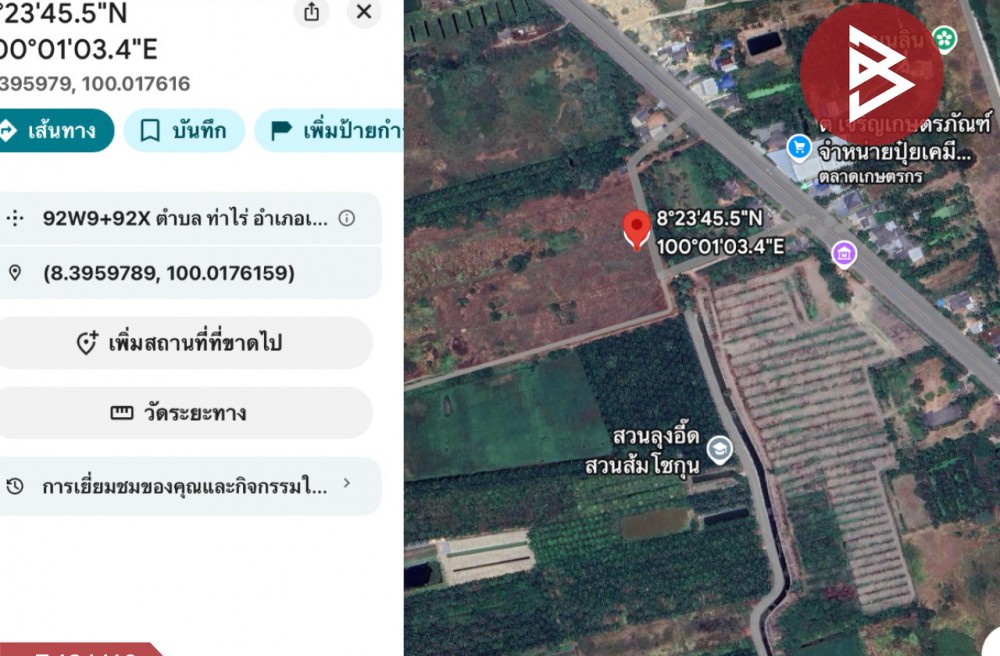Close the location details panel
The height and width of the screenshot is (656, 1000).
pyautogui.click(x=364, y=13)
